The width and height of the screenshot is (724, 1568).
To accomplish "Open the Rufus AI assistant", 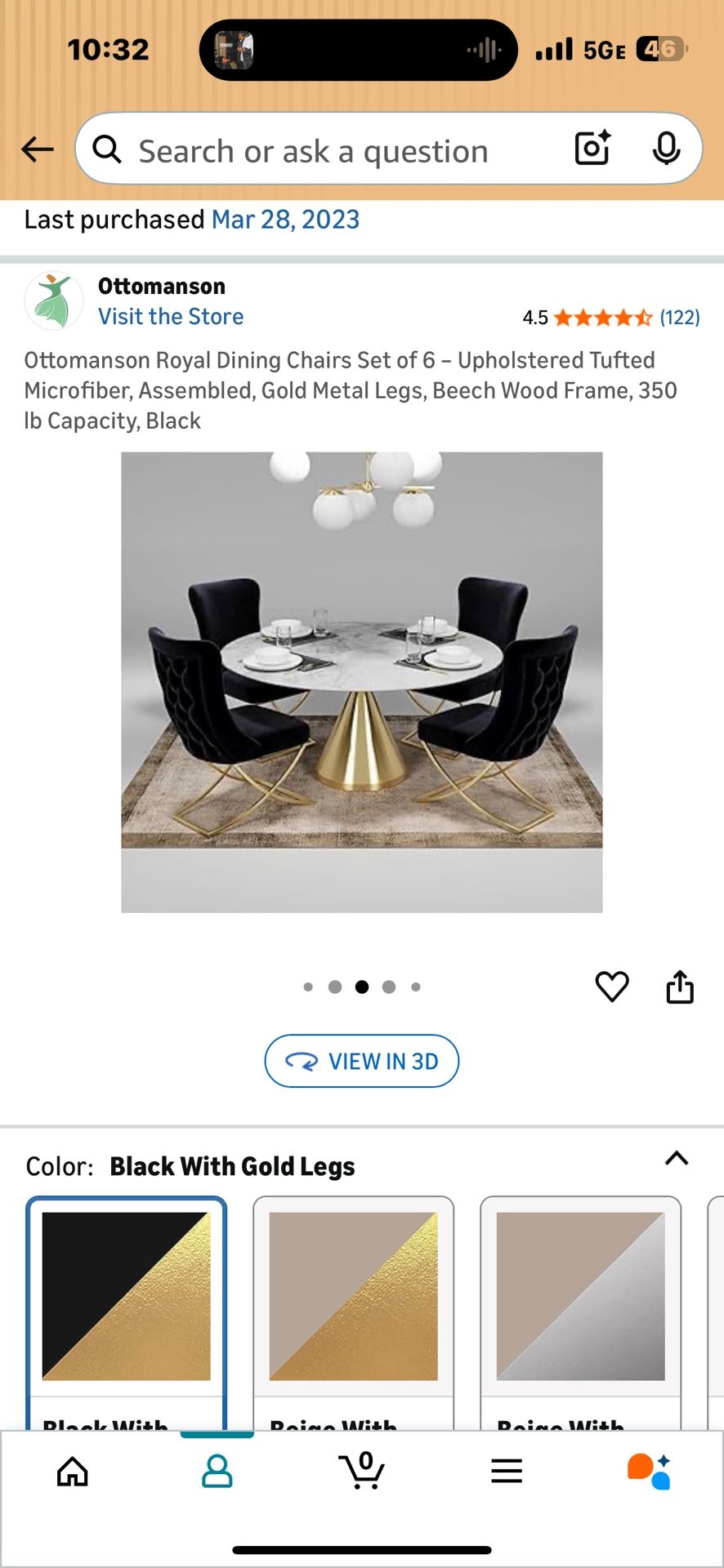I will click(650, 1472).
